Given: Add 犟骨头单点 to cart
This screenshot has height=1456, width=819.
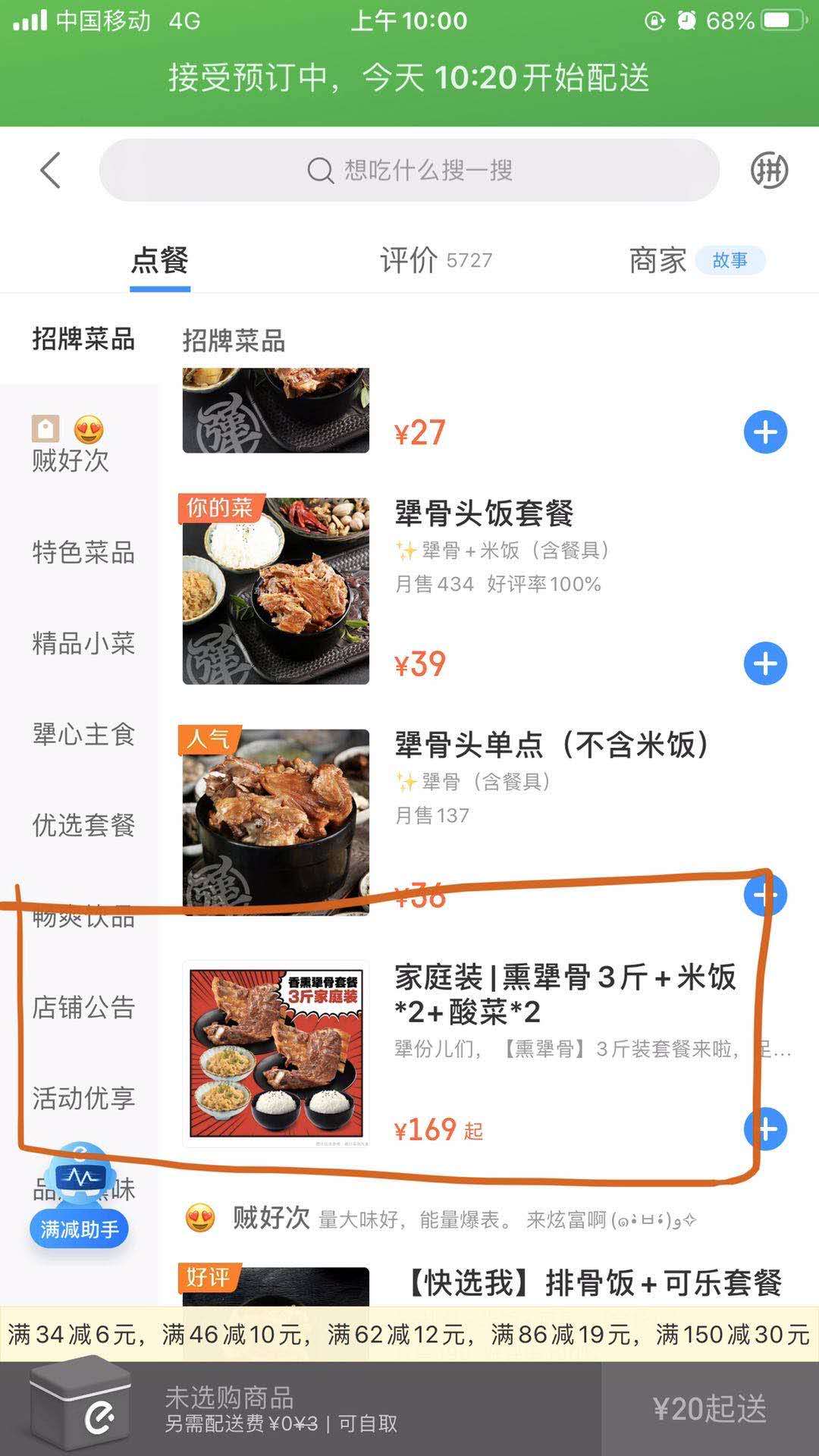Looking at the screenshot, I should [765, 895].
